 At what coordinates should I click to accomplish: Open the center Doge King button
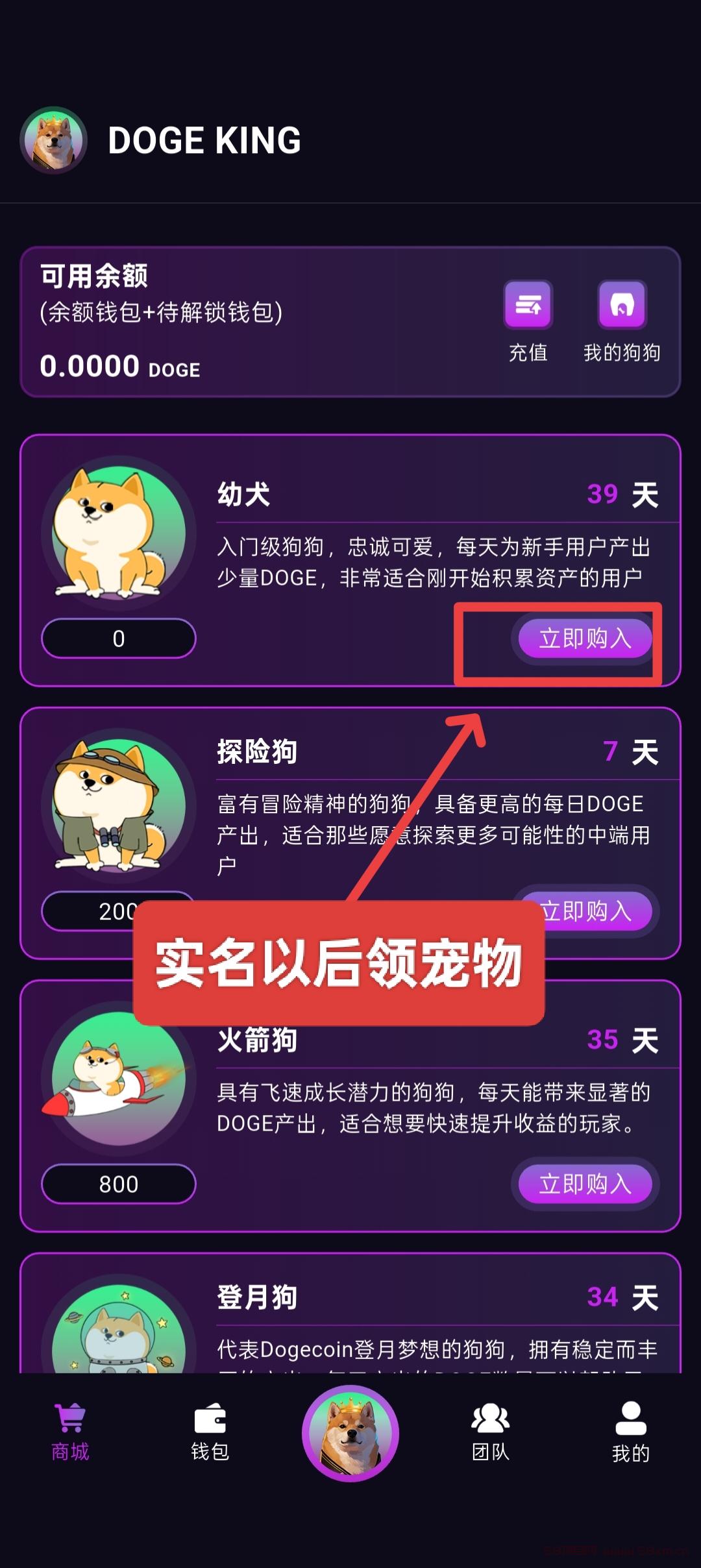click(350, 1433)
